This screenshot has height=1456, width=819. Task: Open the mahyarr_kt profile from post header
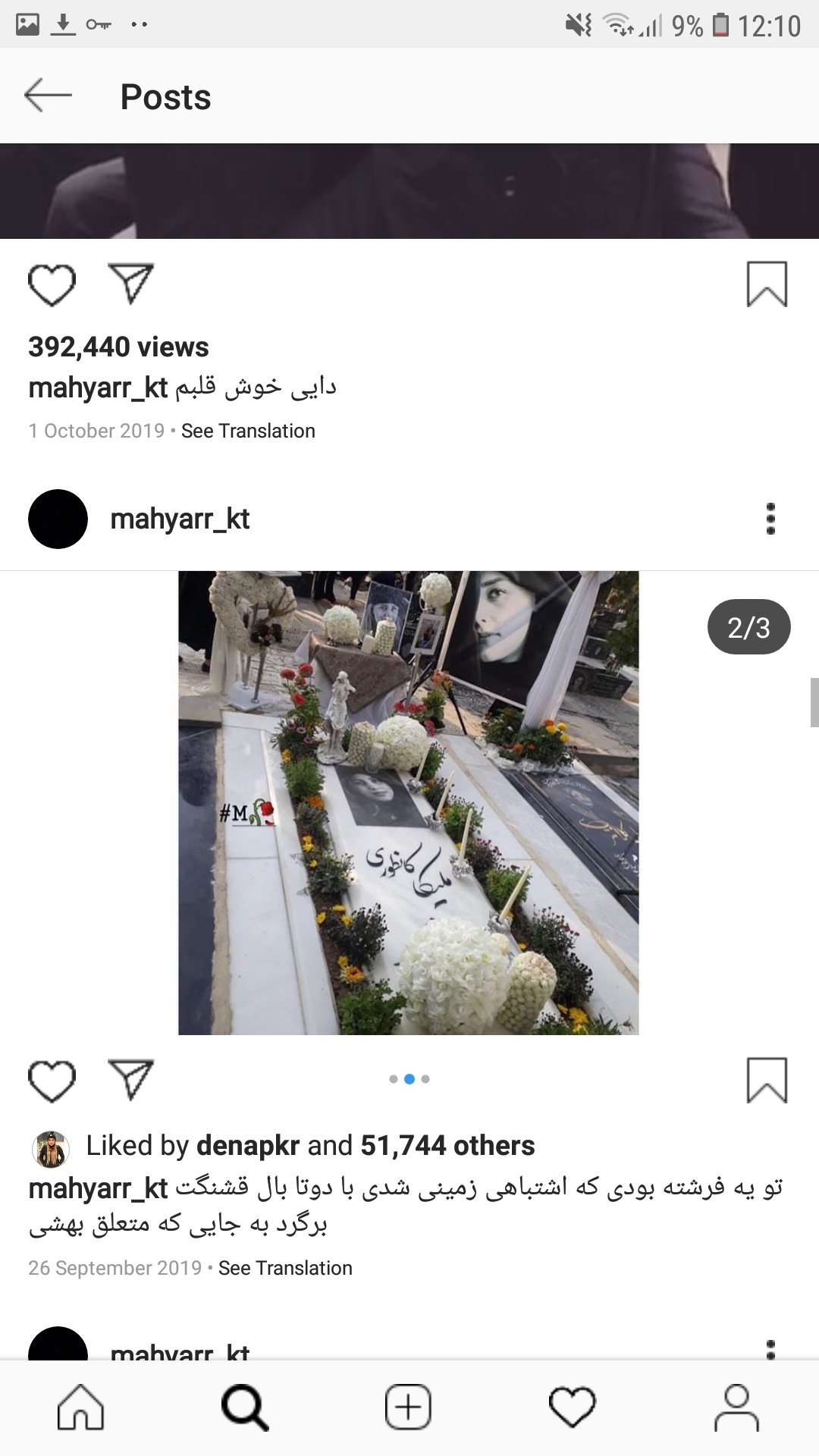pos(180,519)
